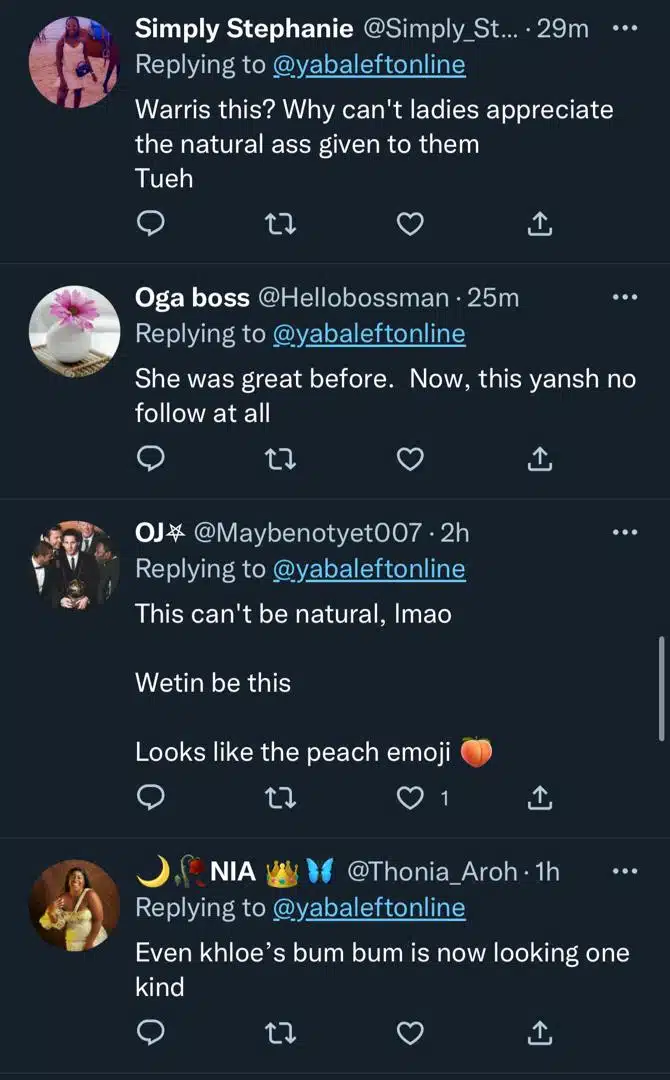Open Oga boss profile picture
This screenshot has width=670, height=1080.
click(74, 331)
